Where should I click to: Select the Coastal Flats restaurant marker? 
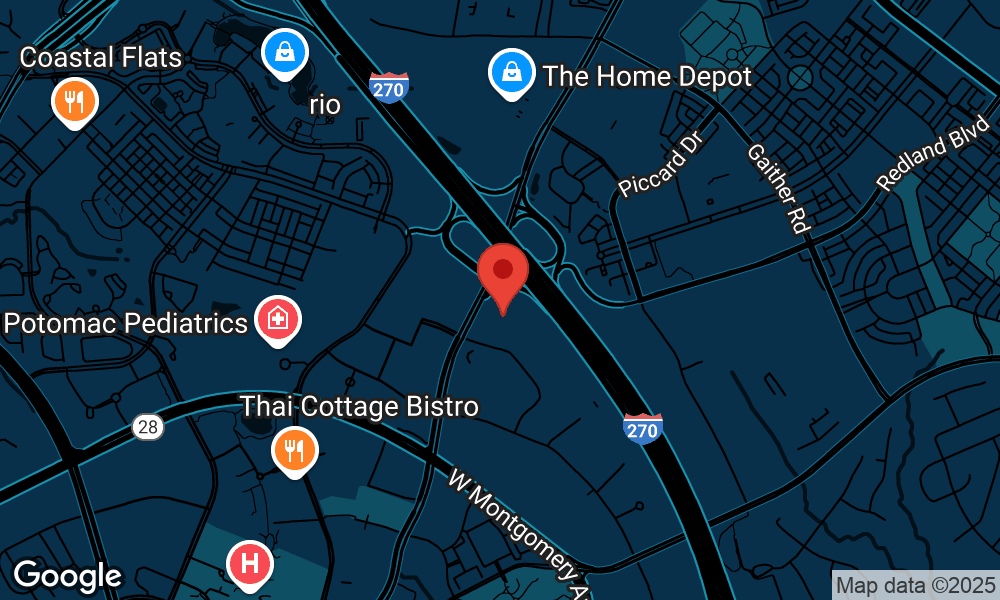pos(74,101)
